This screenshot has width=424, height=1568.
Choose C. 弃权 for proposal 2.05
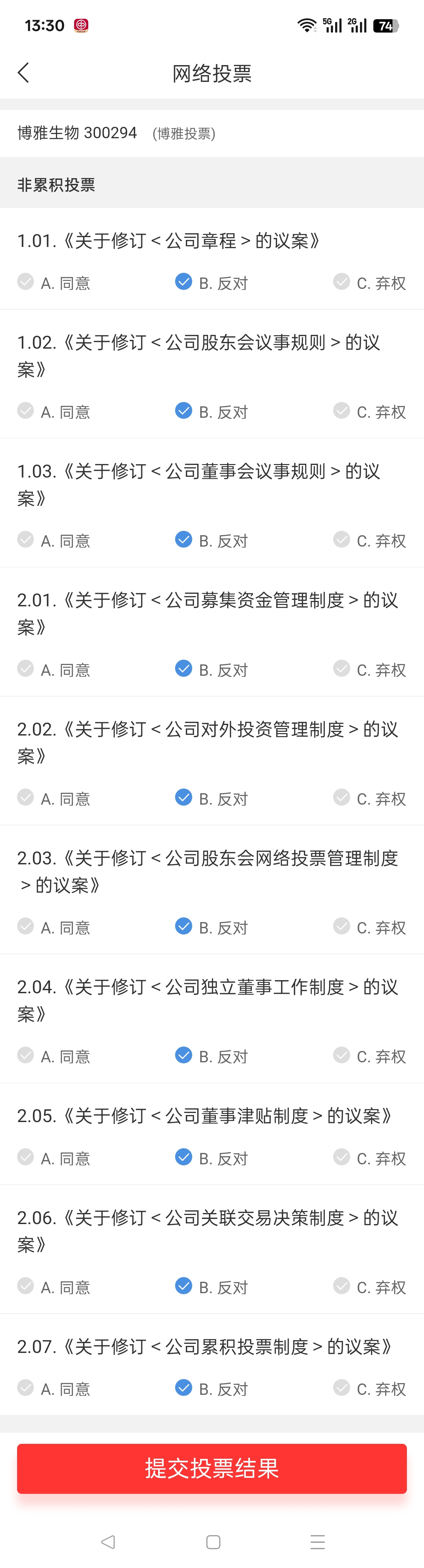[370, 1158]
